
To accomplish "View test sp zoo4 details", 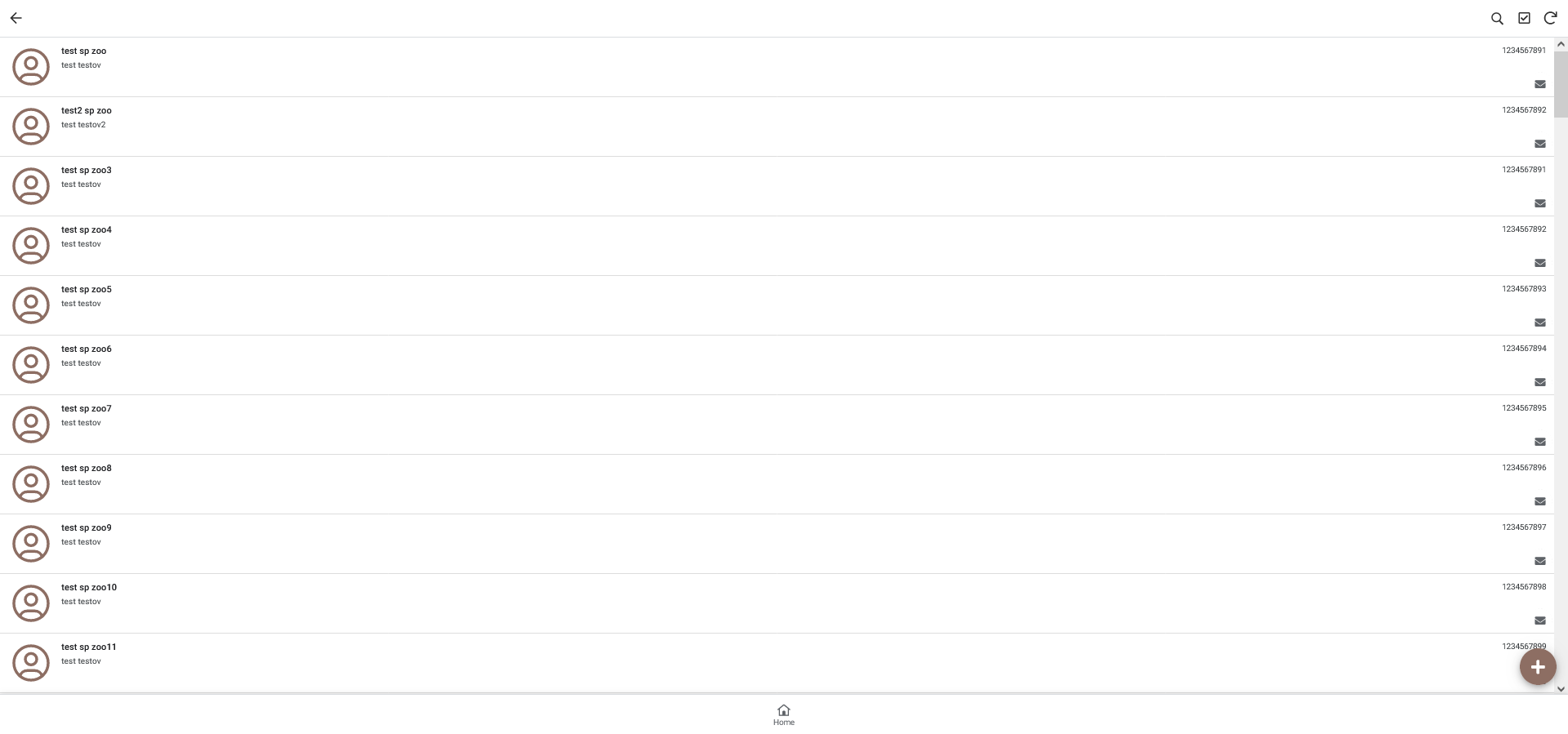I will coord(86,230).
